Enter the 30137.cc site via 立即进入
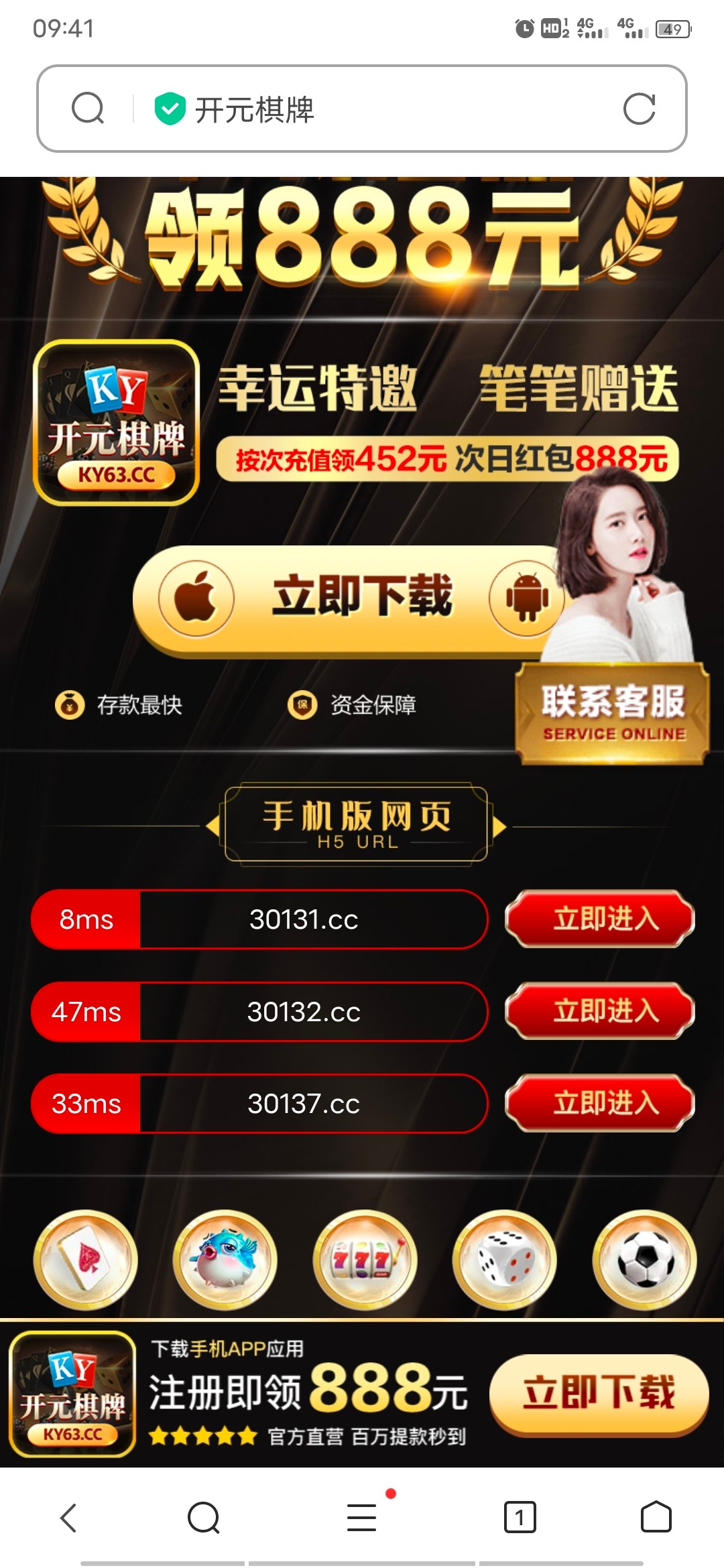 coord(600,1103)
